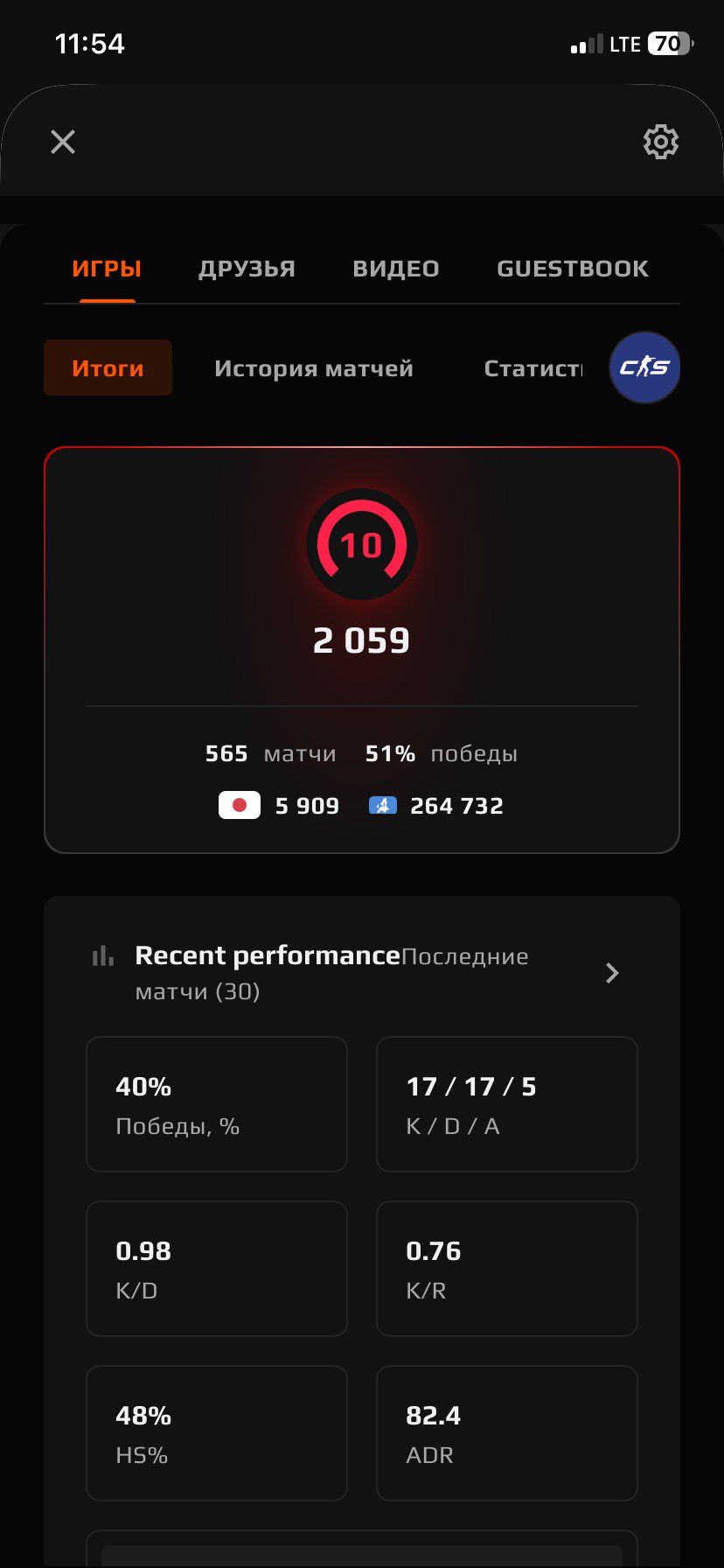This screenshot has height=1568, width=724.
Task: Open История матчей sub-tab
Action: click(x=313, y=368)
